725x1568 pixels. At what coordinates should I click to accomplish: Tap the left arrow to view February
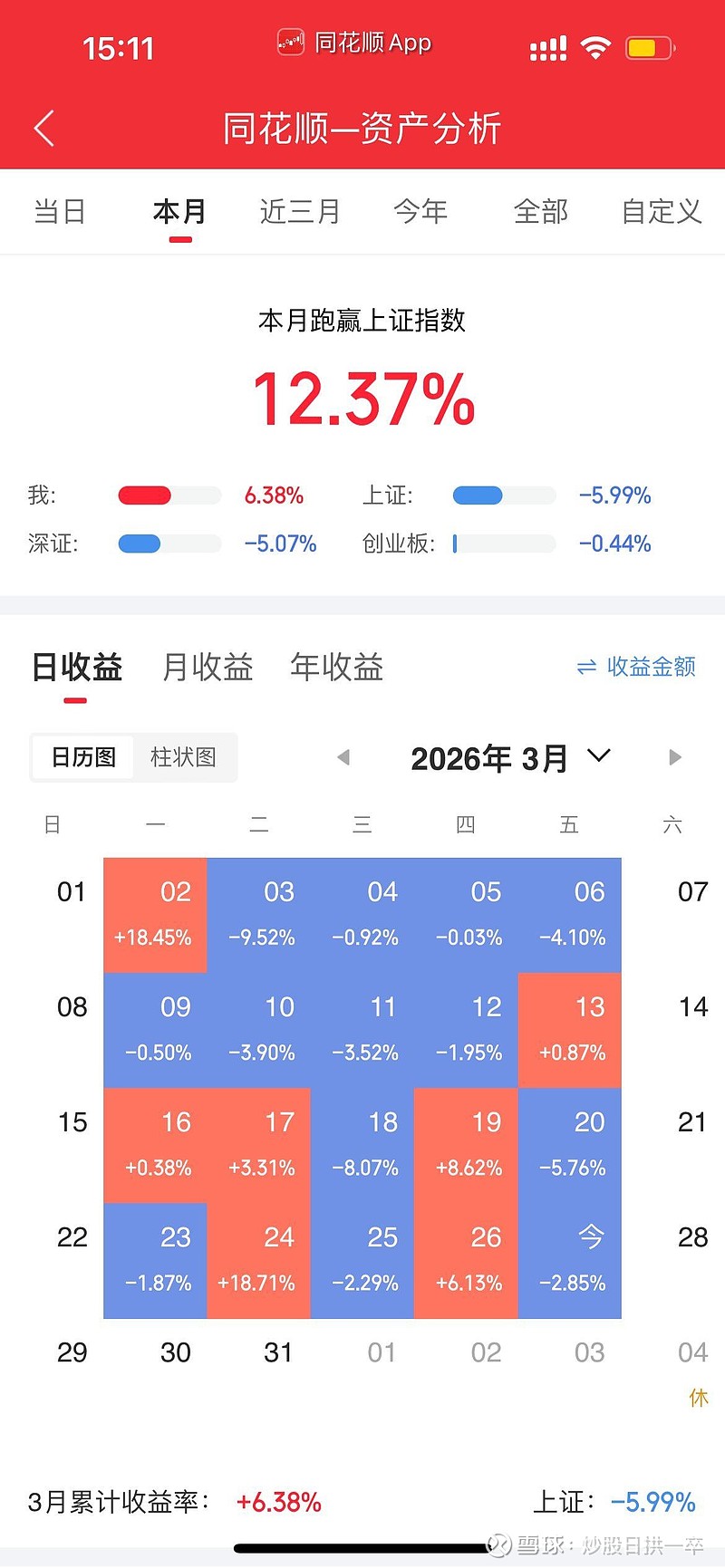[x=343, y=757]
